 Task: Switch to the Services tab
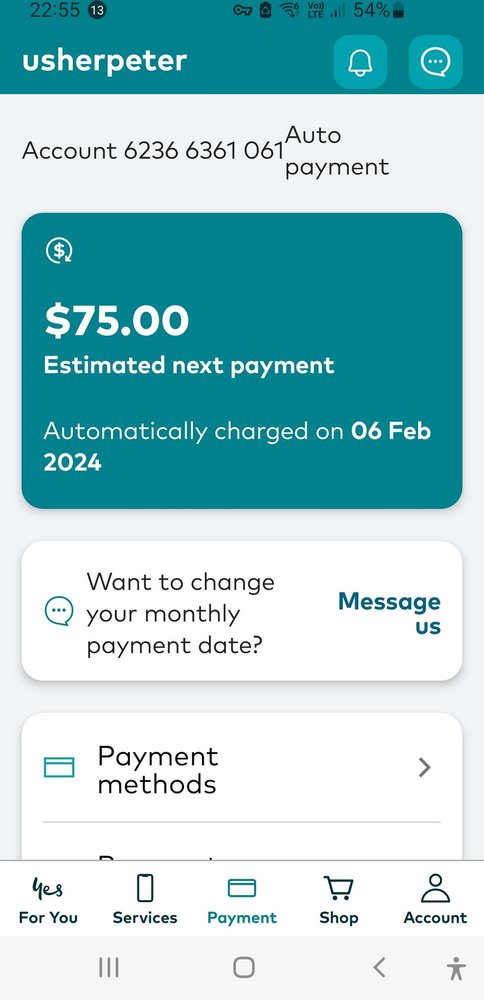(x=145, y=899)
